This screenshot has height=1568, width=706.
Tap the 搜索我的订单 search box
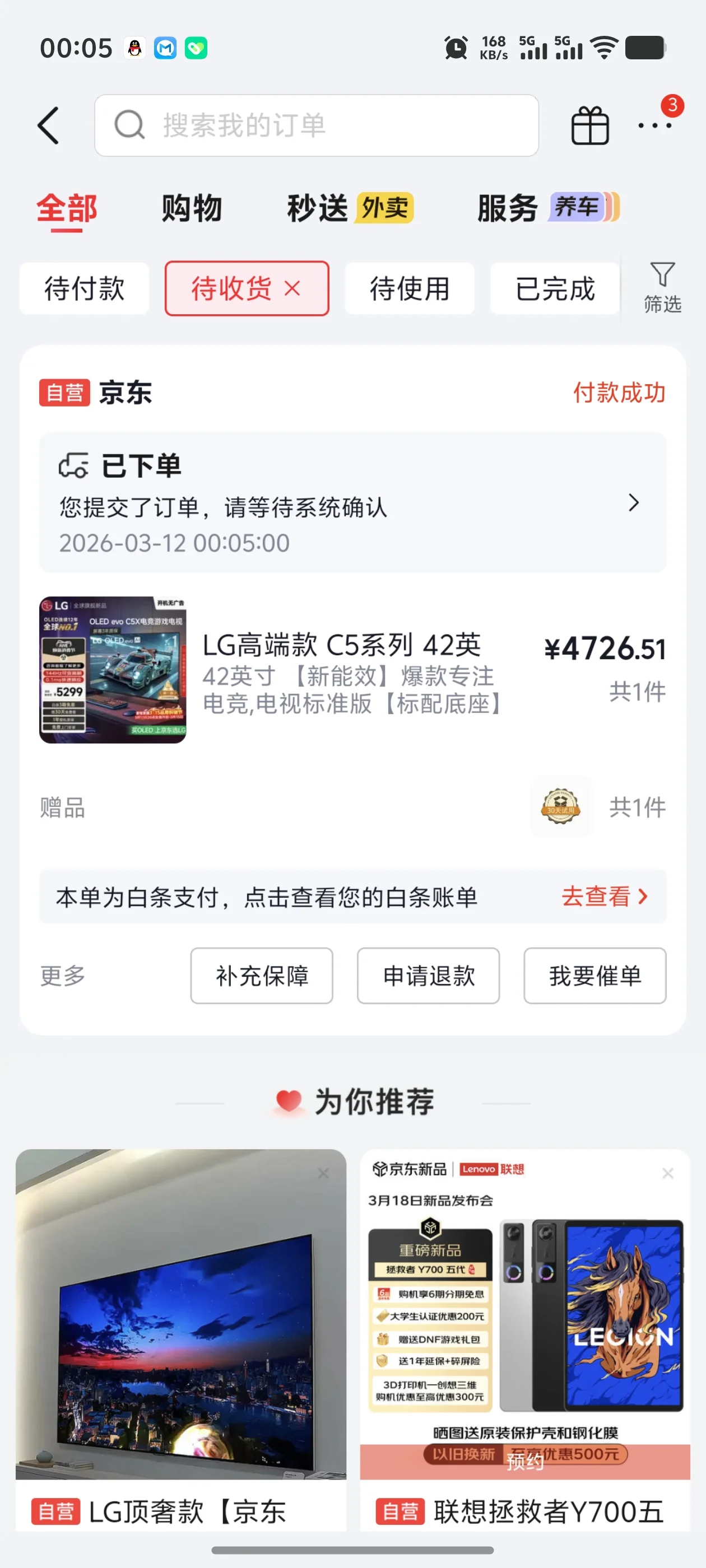coord(316,125)
